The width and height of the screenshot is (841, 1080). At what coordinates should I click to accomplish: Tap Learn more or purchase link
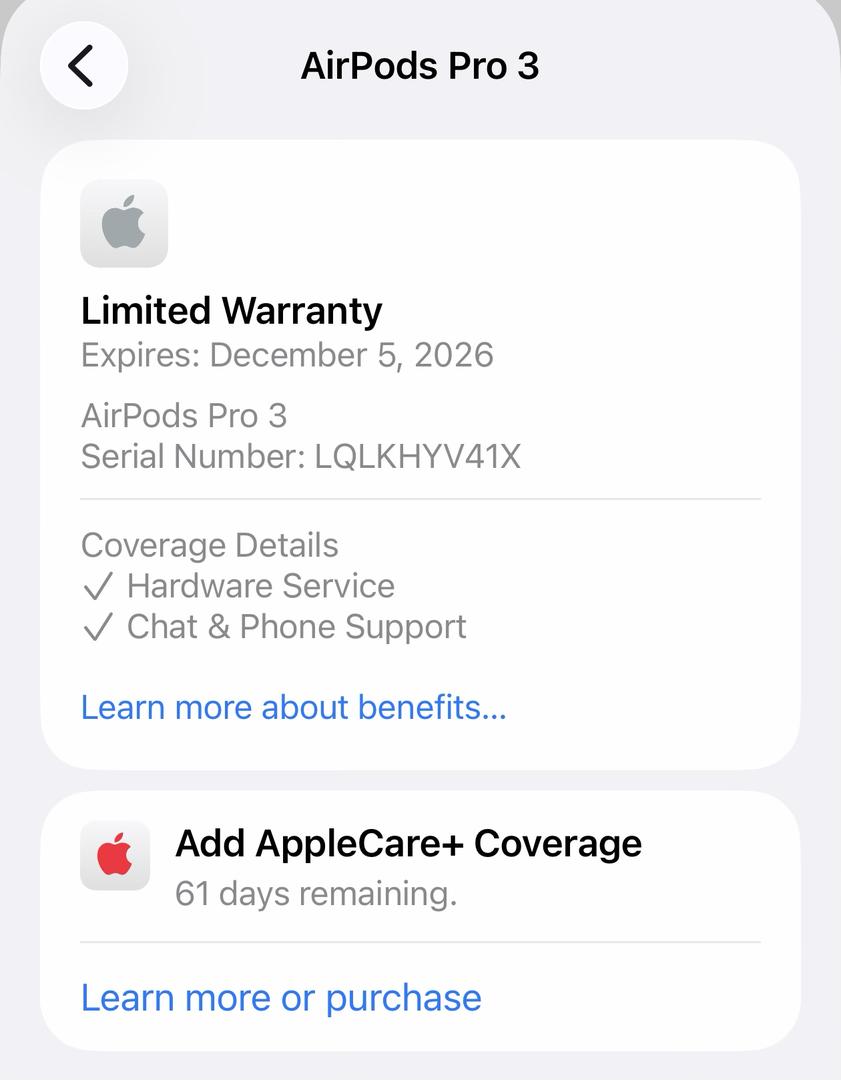281,997
